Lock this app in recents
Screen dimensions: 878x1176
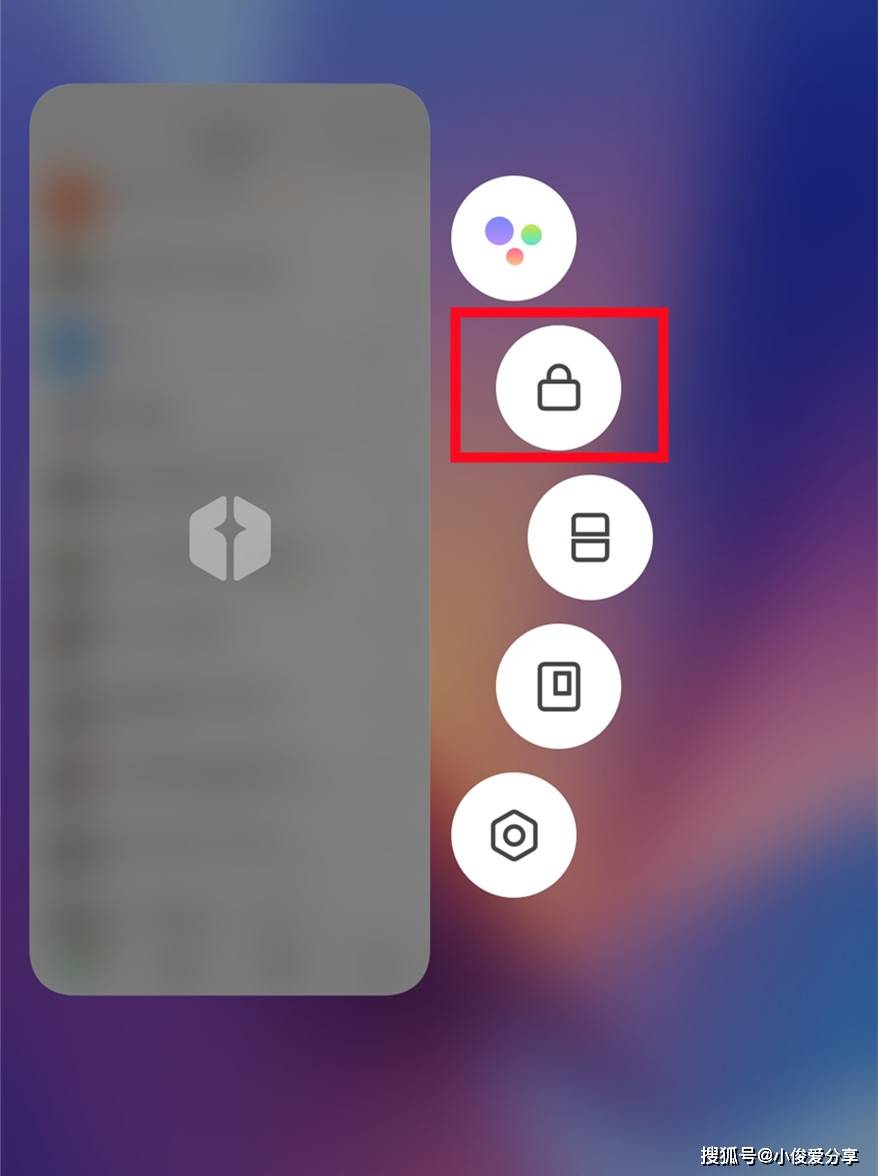558,387
